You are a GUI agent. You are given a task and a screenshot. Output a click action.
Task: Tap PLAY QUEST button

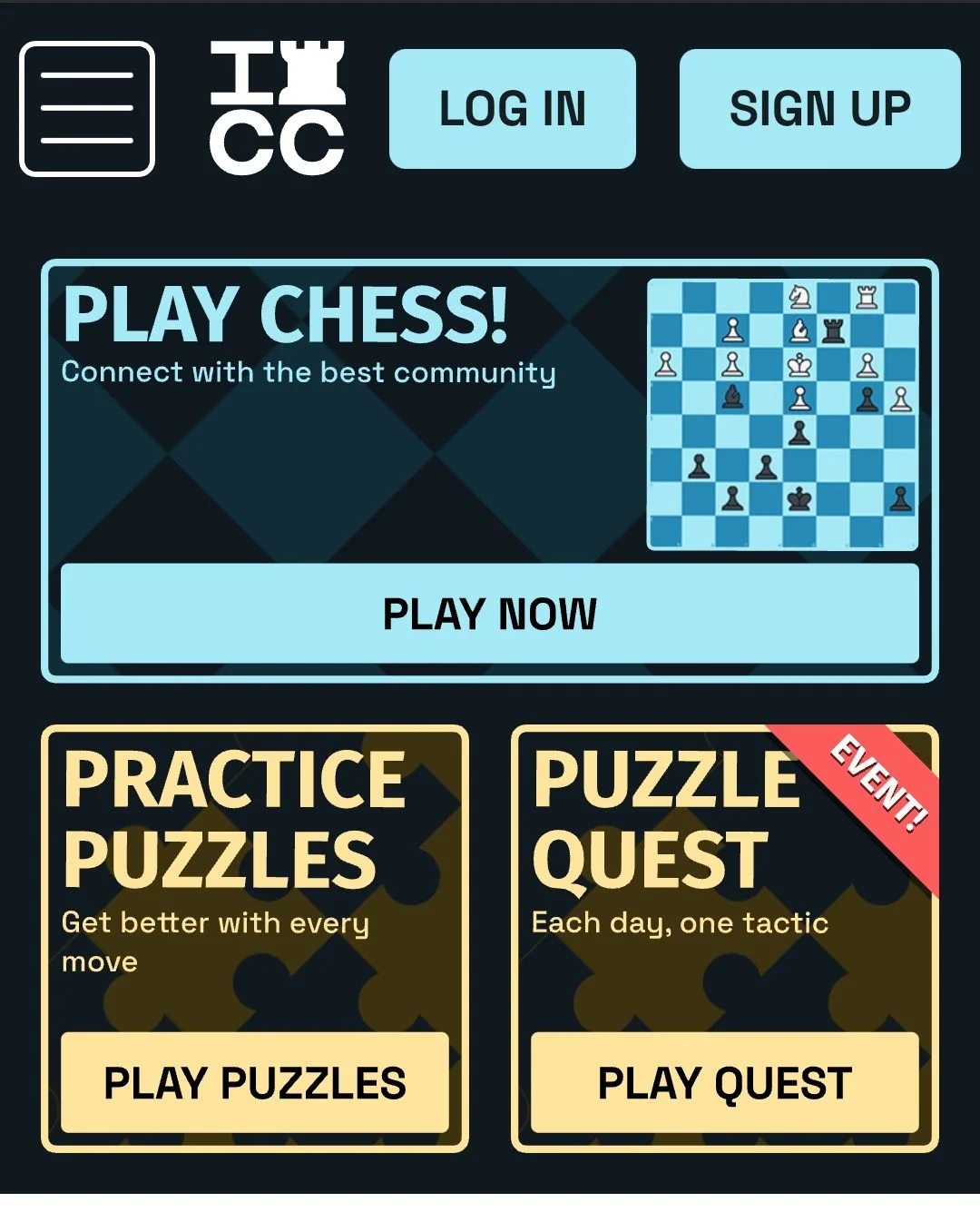click(724, 1082)
